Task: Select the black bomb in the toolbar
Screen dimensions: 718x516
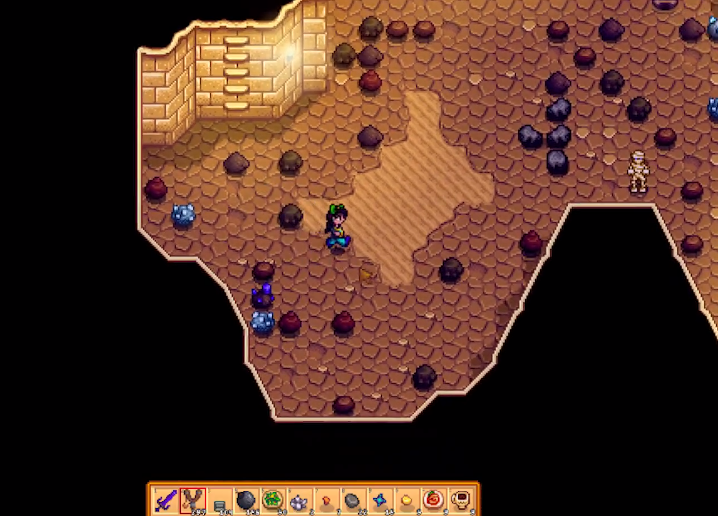Action: [x=246, y=499]
